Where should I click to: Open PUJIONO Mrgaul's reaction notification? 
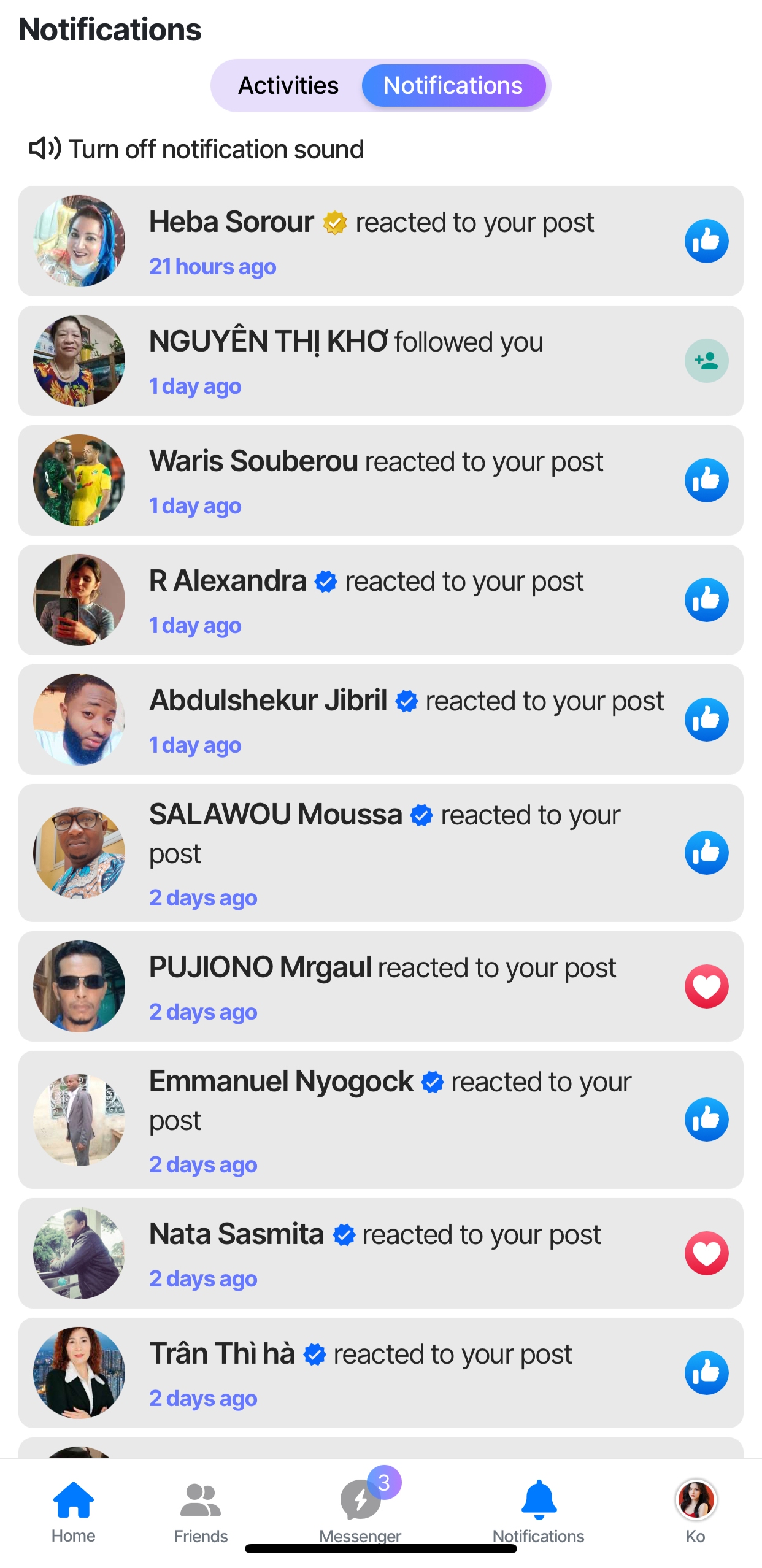380,986
